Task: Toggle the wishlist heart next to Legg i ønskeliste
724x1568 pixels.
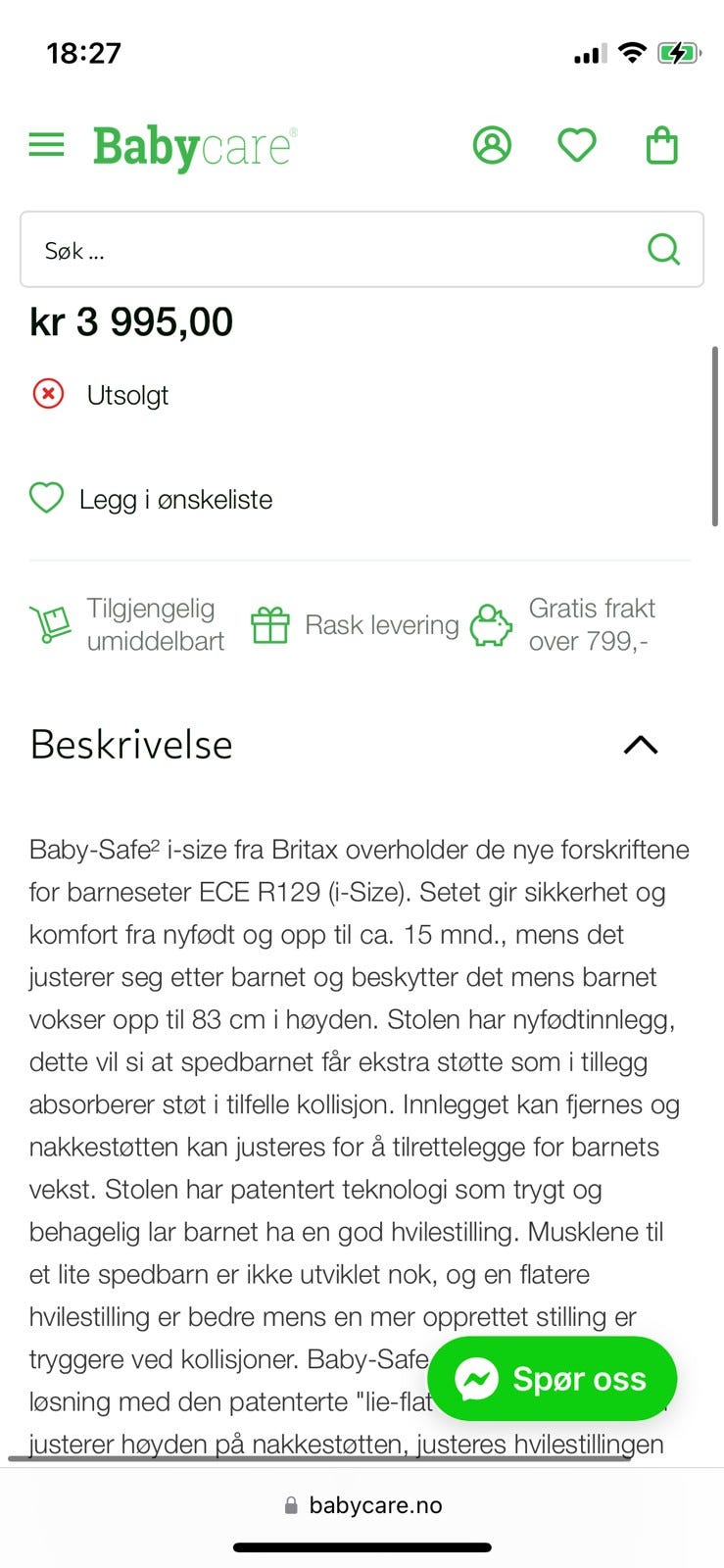Action: (x=46, y=499)
